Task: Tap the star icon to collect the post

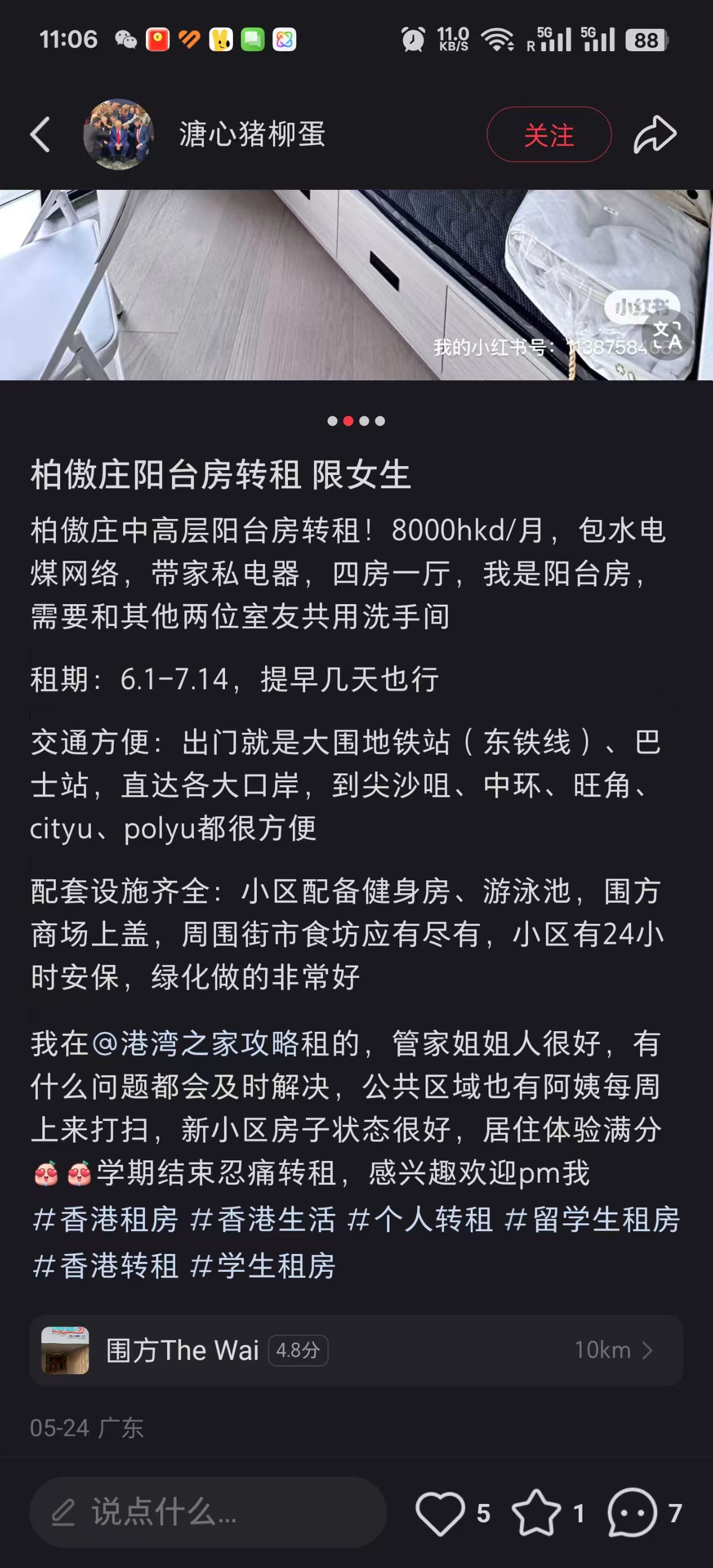Action: (x=538, y=1514)
